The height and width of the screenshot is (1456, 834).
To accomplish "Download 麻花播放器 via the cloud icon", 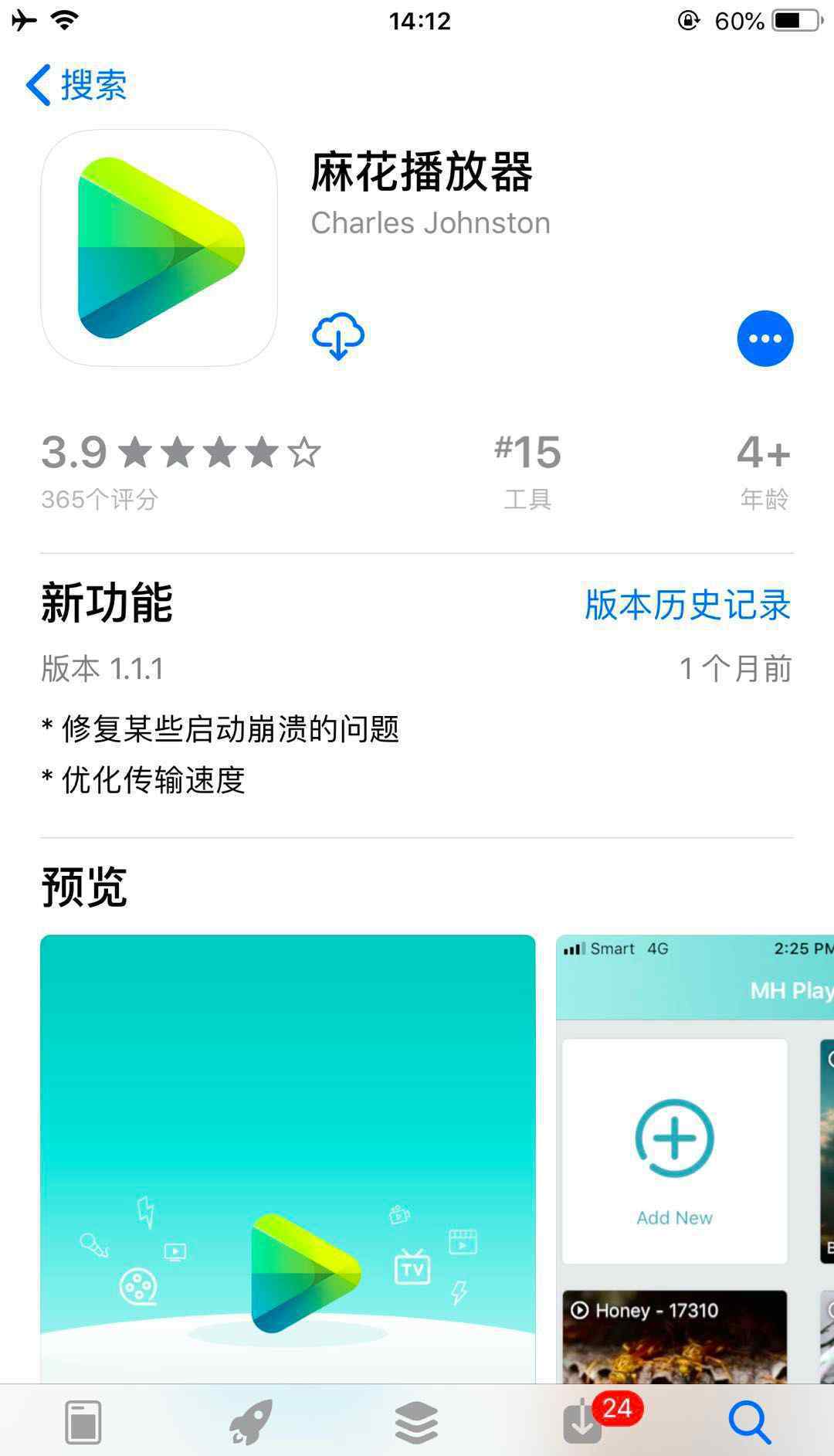I will (x=337, y=337).
